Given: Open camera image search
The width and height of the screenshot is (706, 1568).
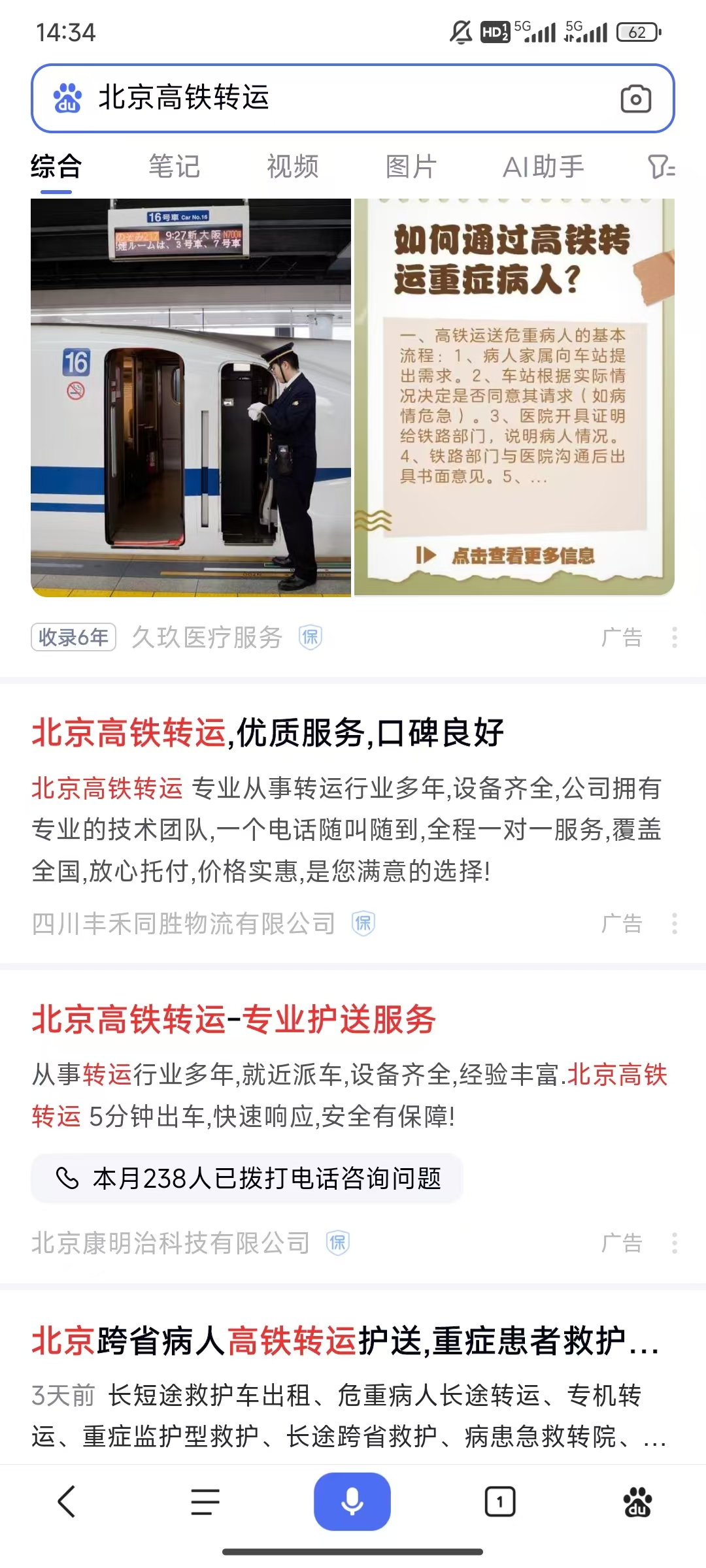Looking at the screenshot, I should click(635, 99).
